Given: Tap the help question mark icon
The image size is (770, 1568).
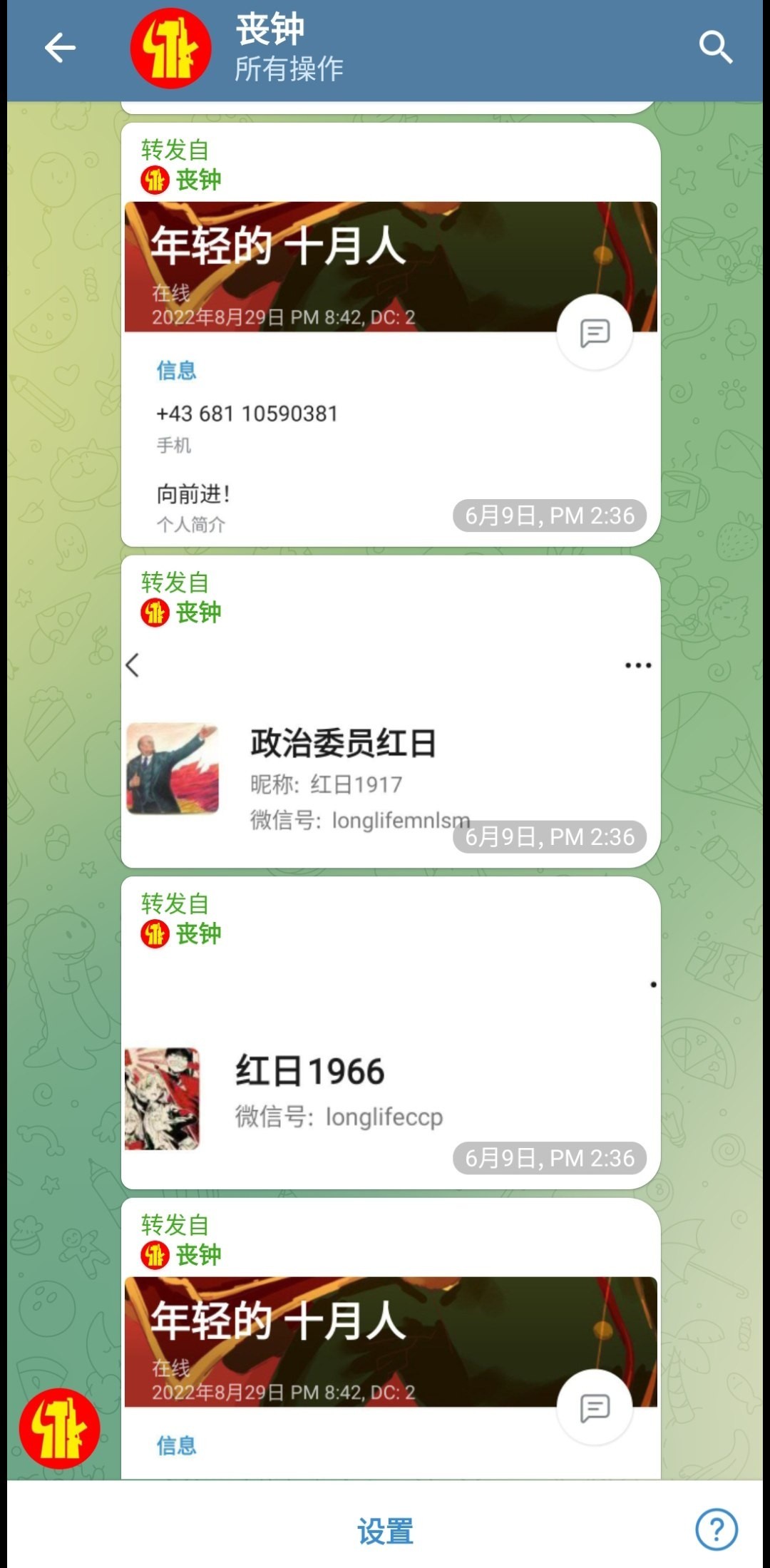Looking at the screenshot, I should pos(716,1529).
